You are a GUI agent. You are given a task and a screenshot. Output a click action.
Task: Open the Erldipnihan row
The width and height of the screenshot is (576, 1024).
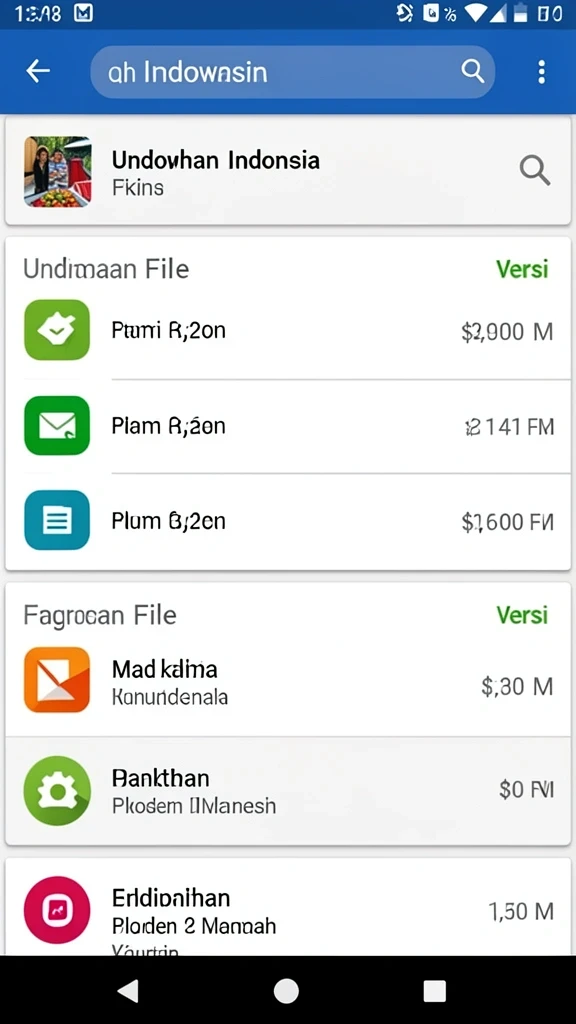[288, 910]
